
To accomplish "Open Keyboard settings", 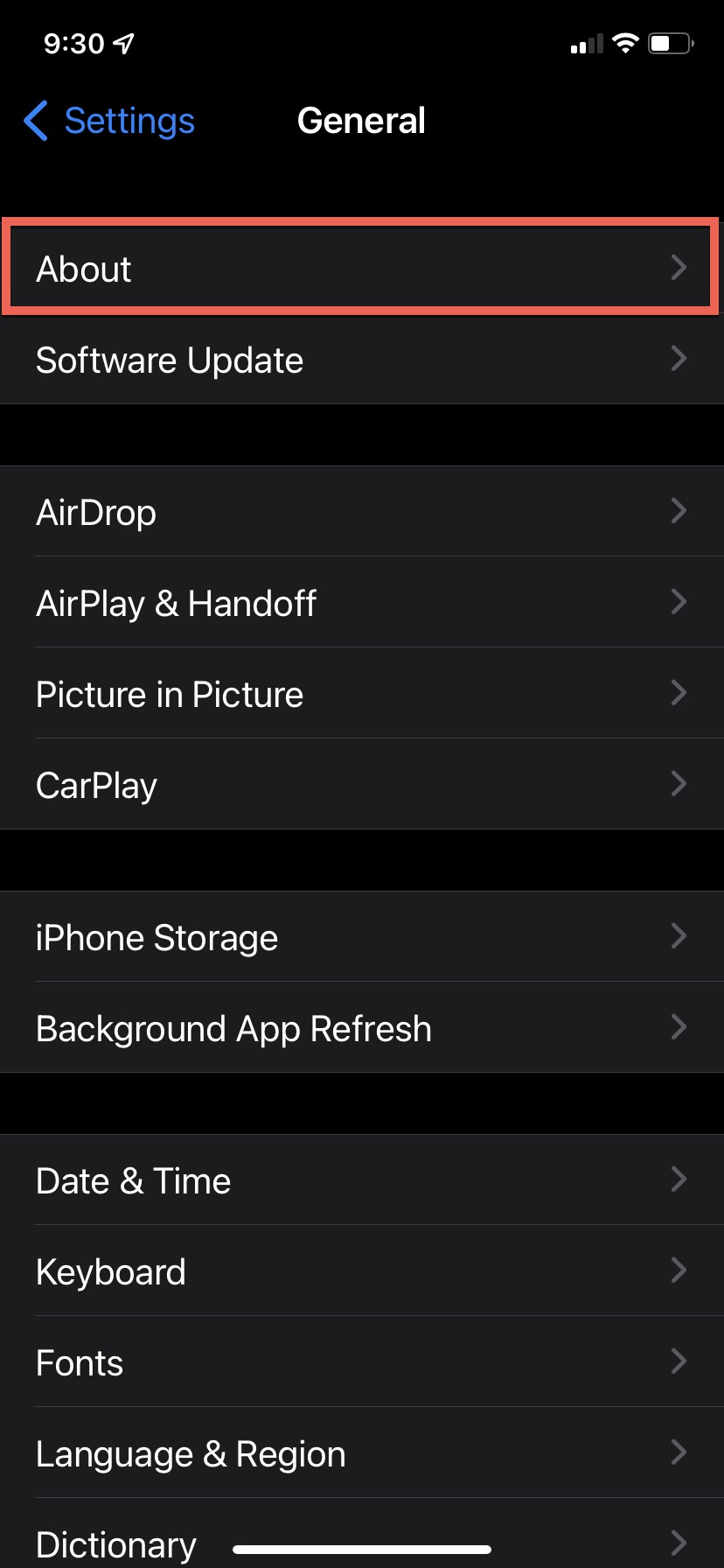I will coord(361,1271).
